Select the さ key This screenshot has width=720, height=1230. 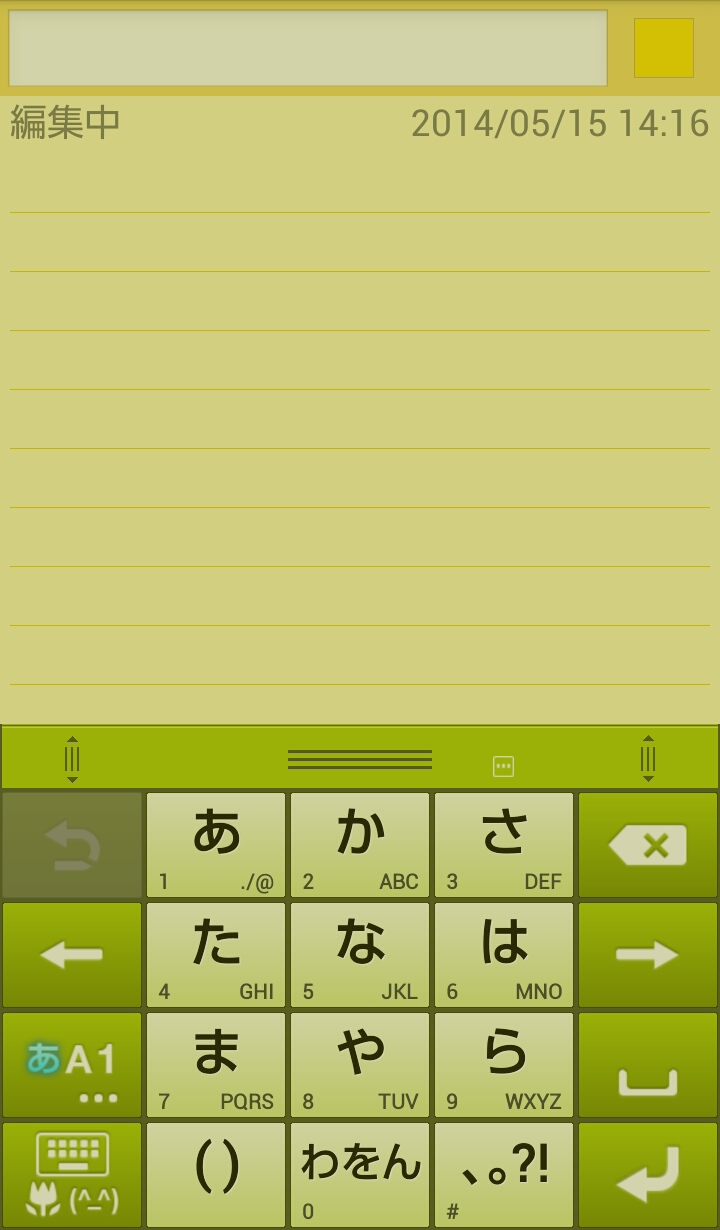point(504,845)
